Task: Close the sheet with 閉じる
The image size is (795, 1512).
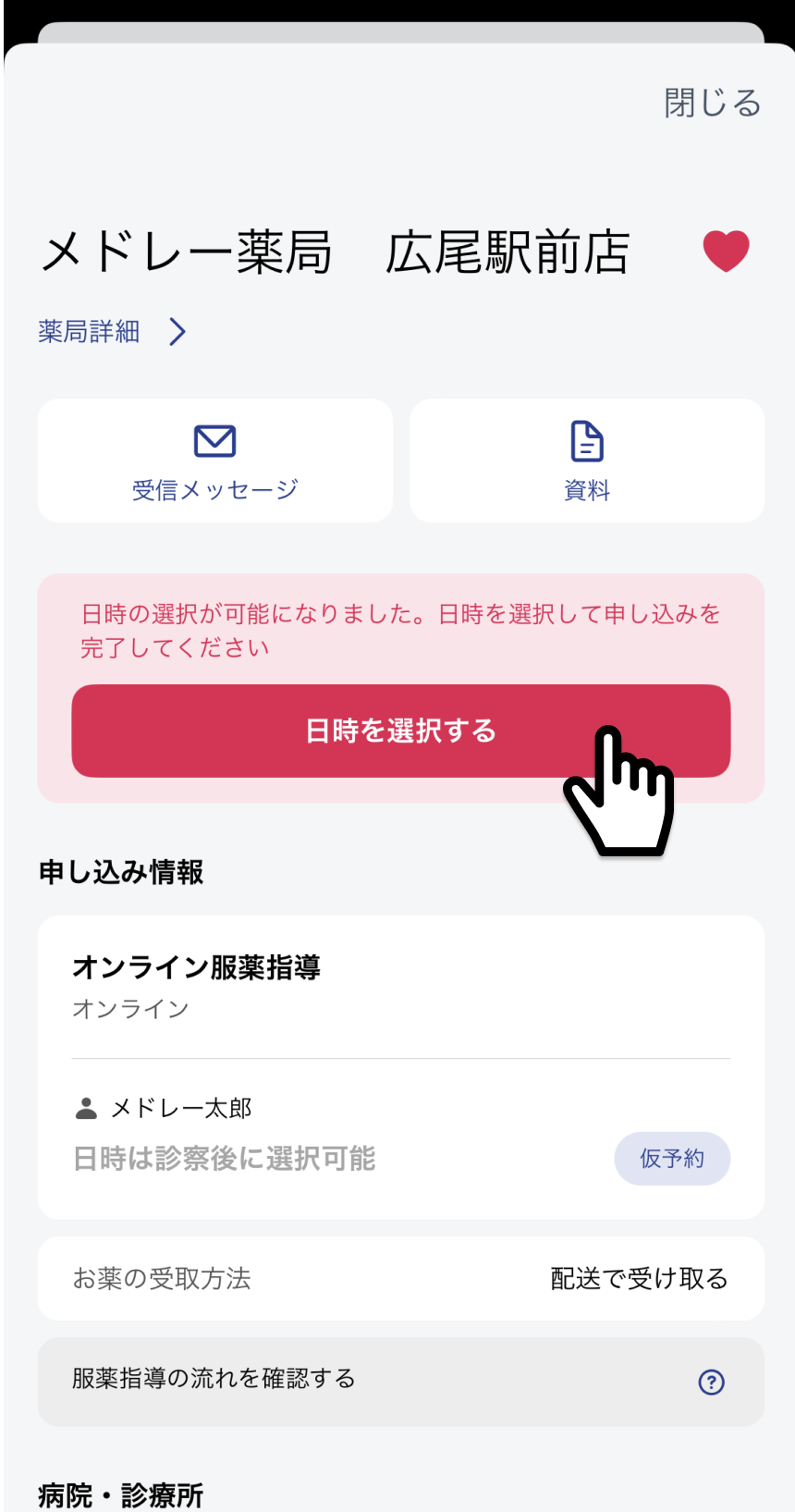Action: pos(712,103)
